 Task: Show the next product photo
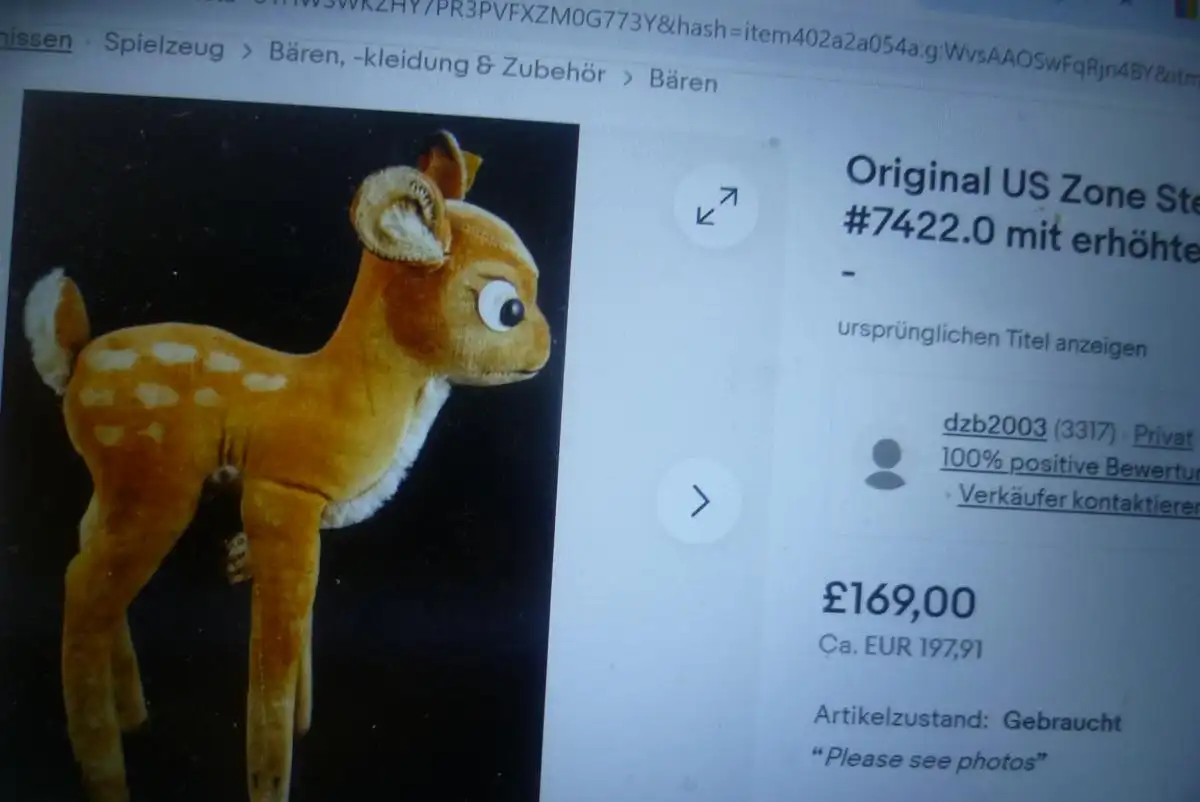tap(699, 501)
